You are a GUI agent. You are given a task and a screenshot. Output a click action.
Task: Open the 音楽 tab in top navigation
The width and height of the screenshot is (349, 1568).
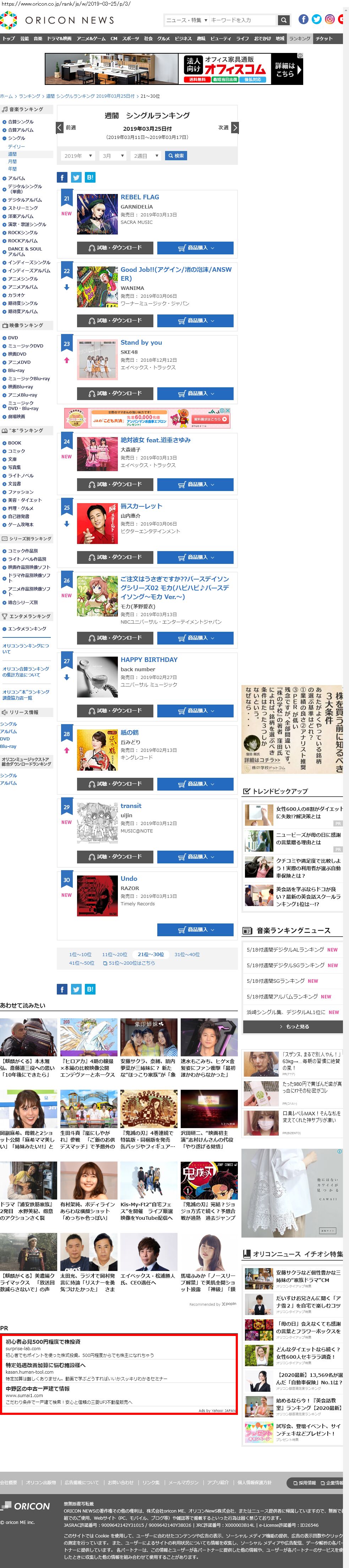coord(38,38)
